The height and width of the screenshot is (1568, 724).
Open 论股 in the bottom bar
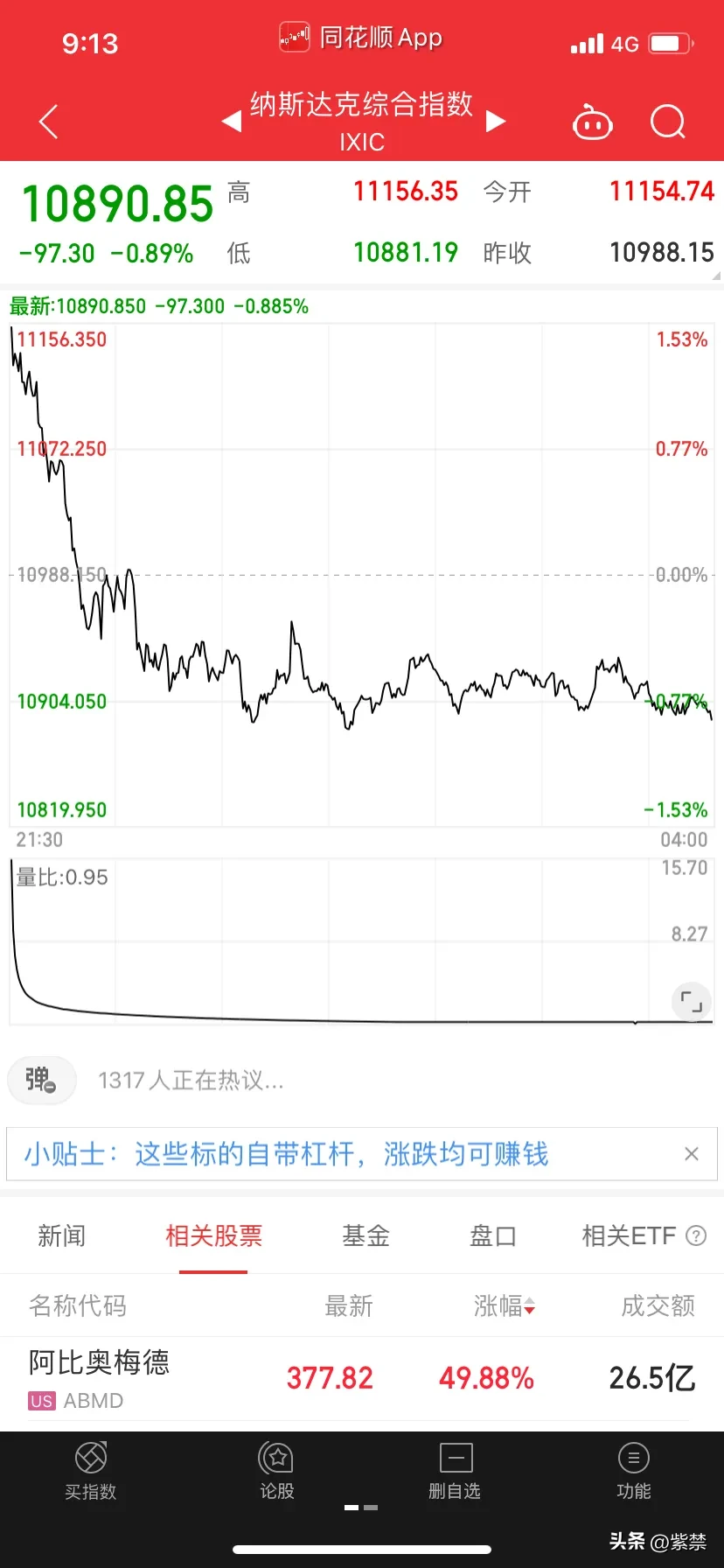[x=277, y=1472]
